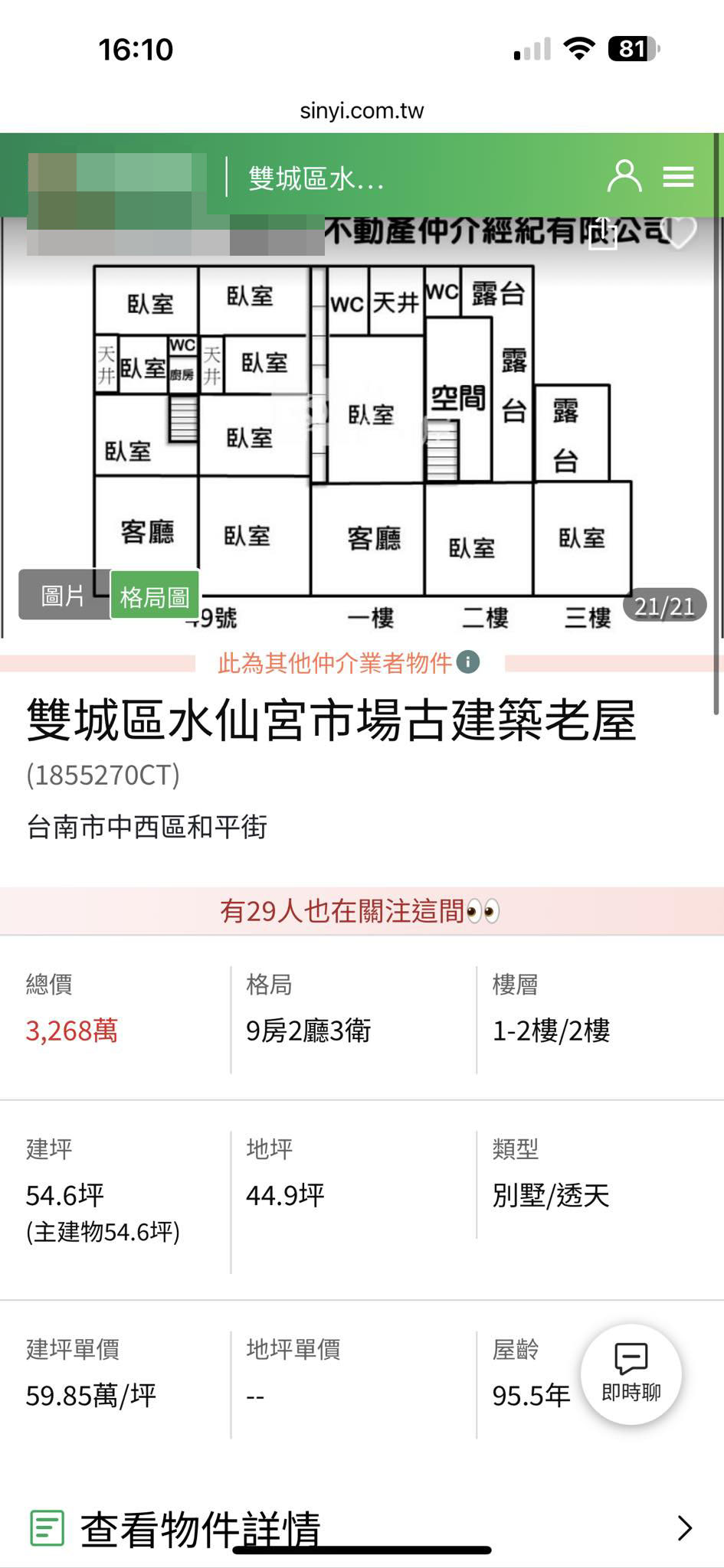Switch to the 圖片 photos tab
724x1568 pixels.
pyautogui.click(x=64, y=595)
